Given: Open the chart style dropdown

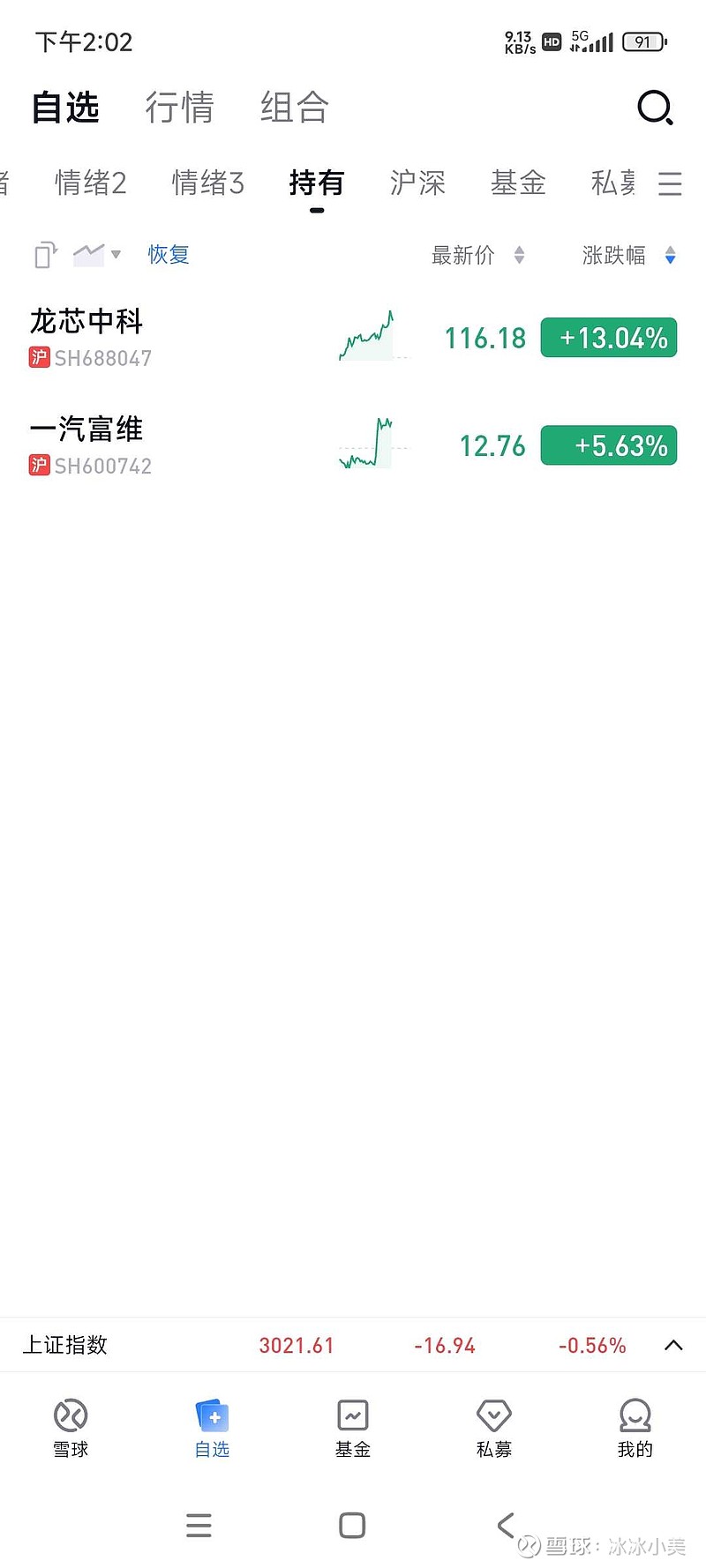Looking at the screenshot, I should (96, 255).
